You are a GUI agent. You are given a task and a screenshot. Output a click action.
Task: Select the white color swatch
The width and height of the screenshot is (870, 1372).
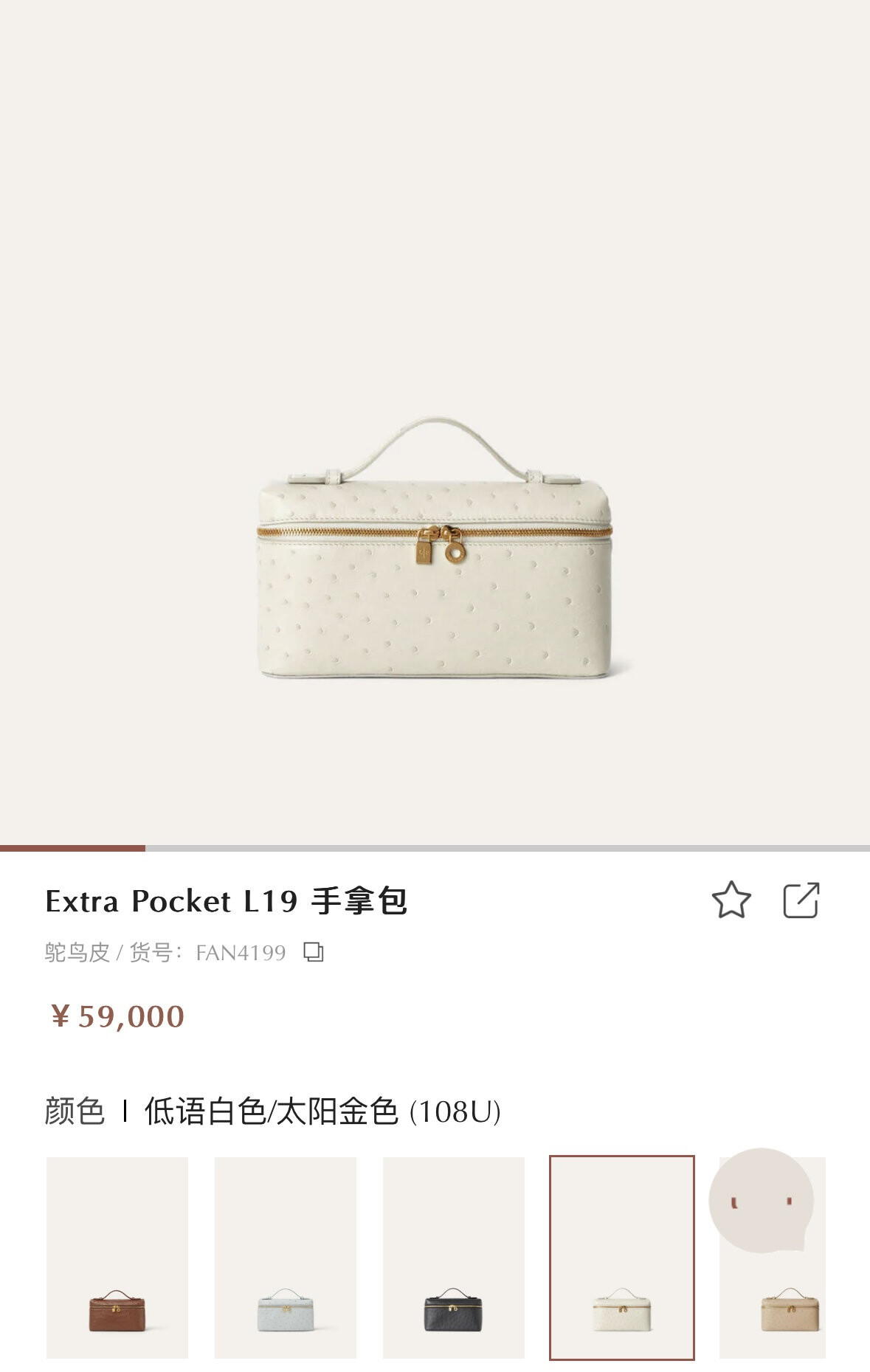tap(622, 1258)
